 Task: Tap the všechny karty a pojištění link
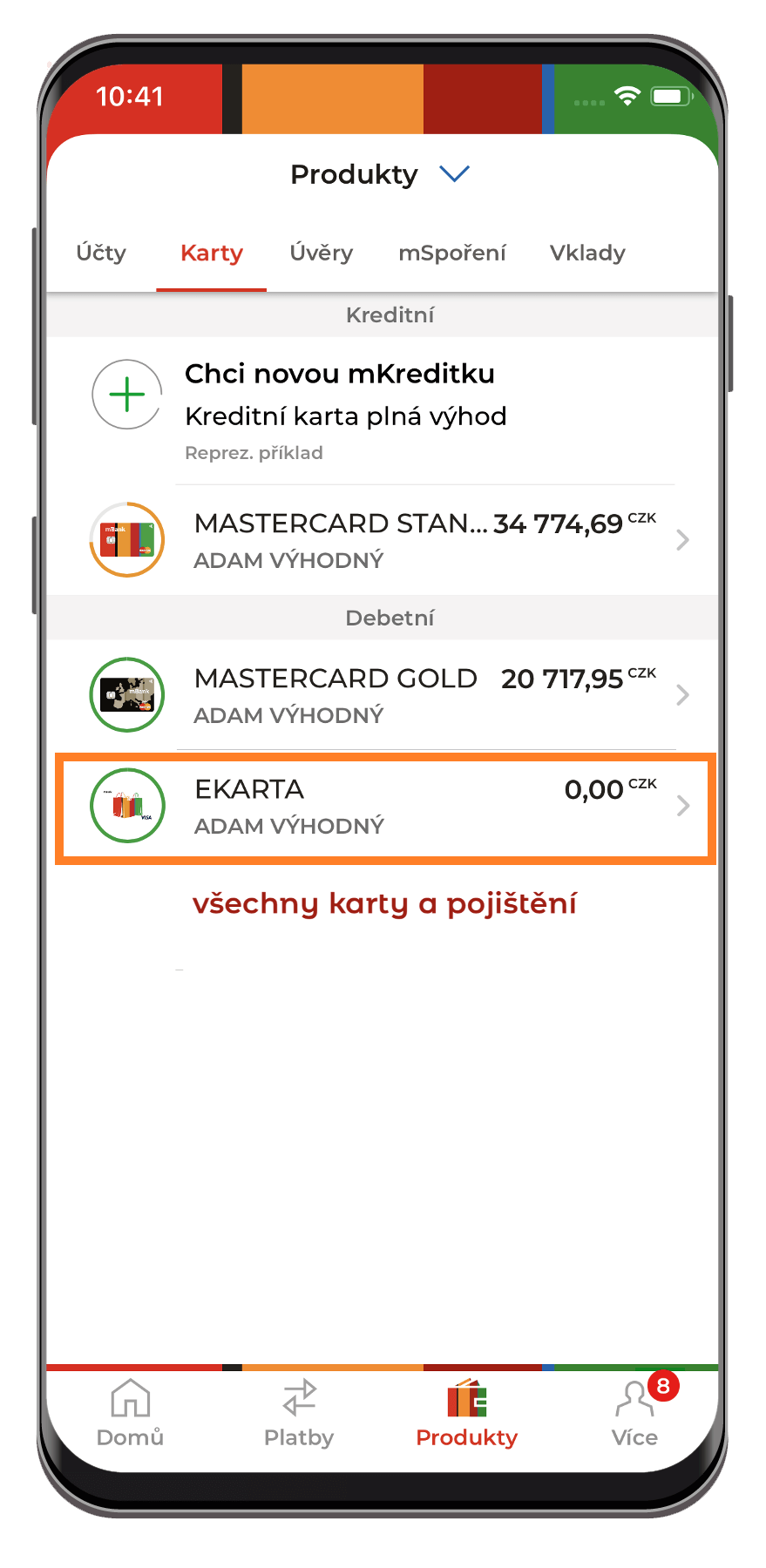click(384, 904)
